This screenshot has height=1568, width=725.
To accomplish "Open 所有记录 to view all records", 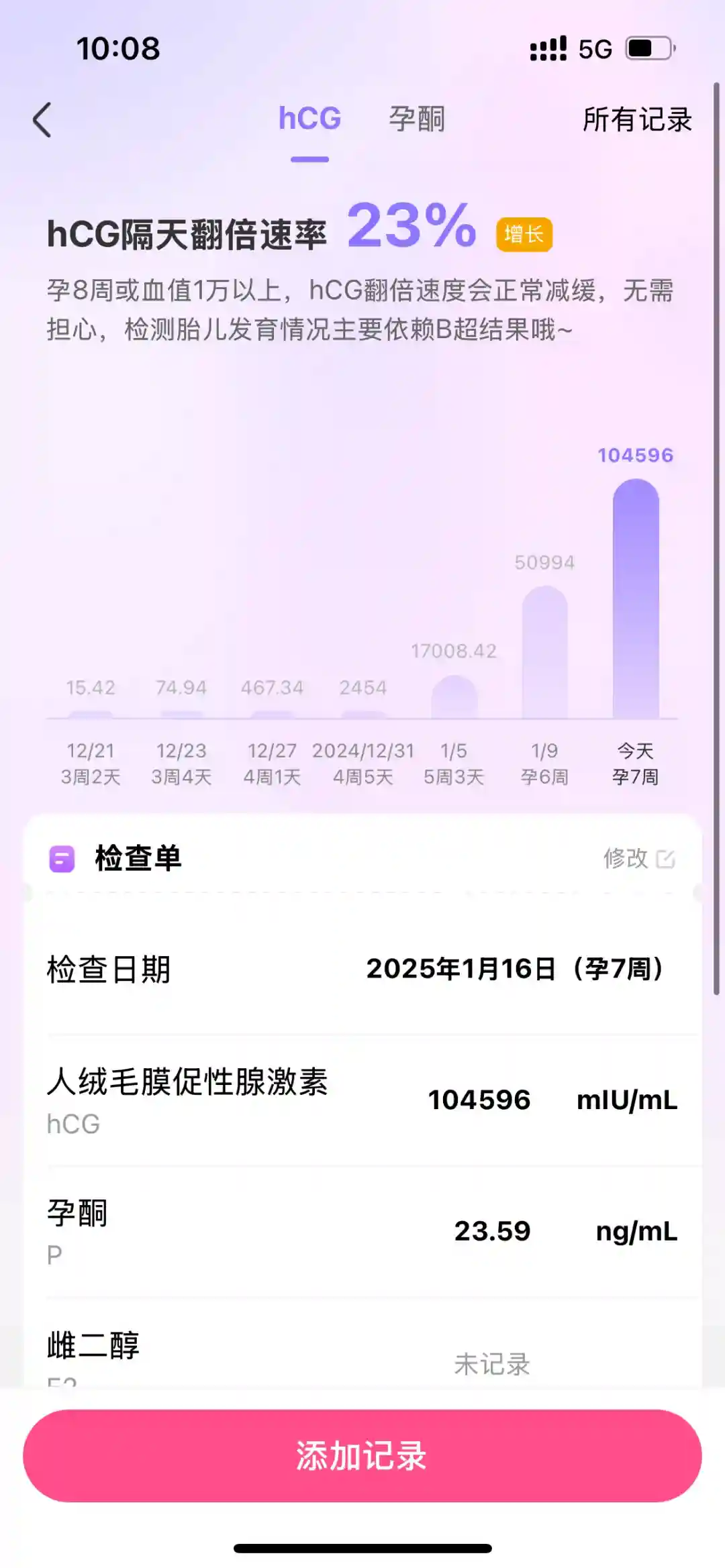I will tap(636, 119).
